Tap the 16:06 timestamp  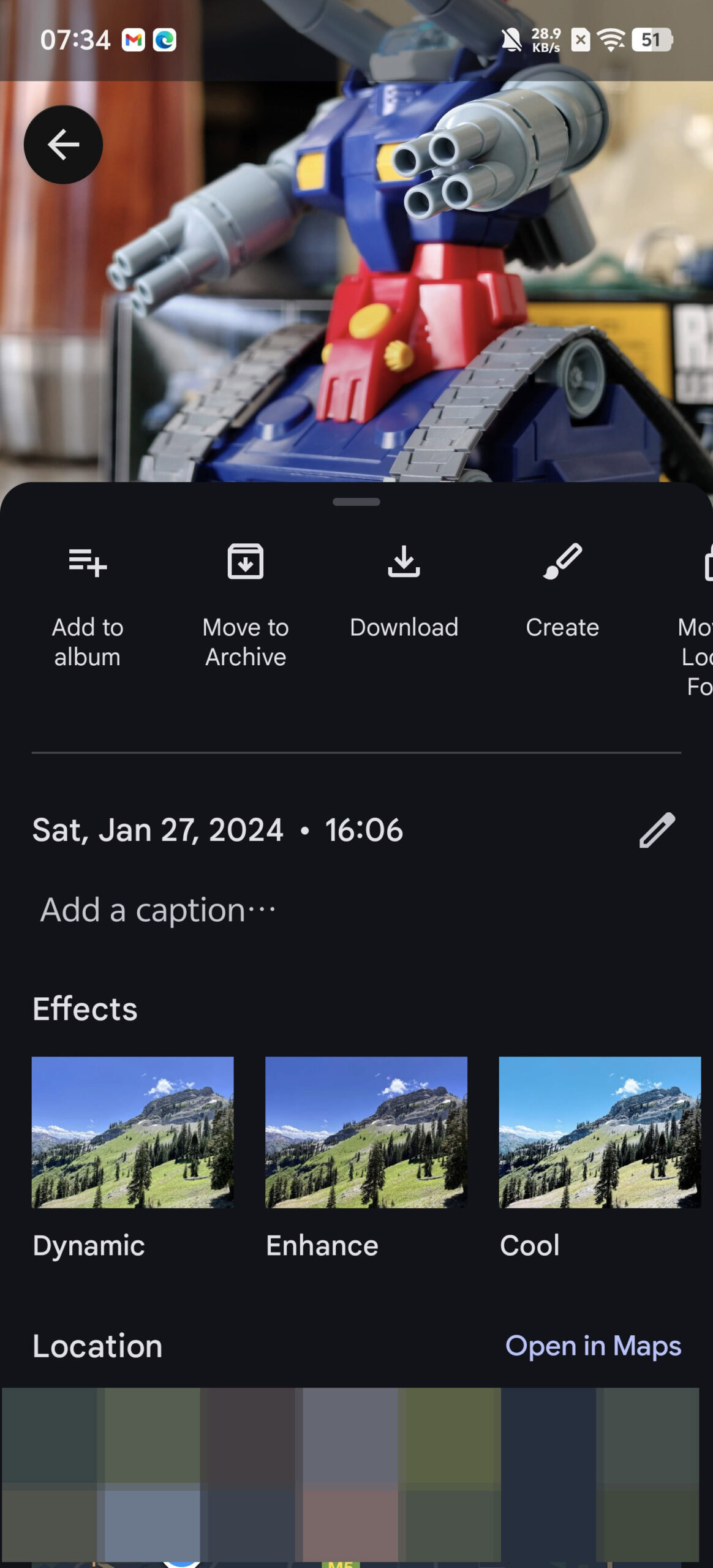364,831
